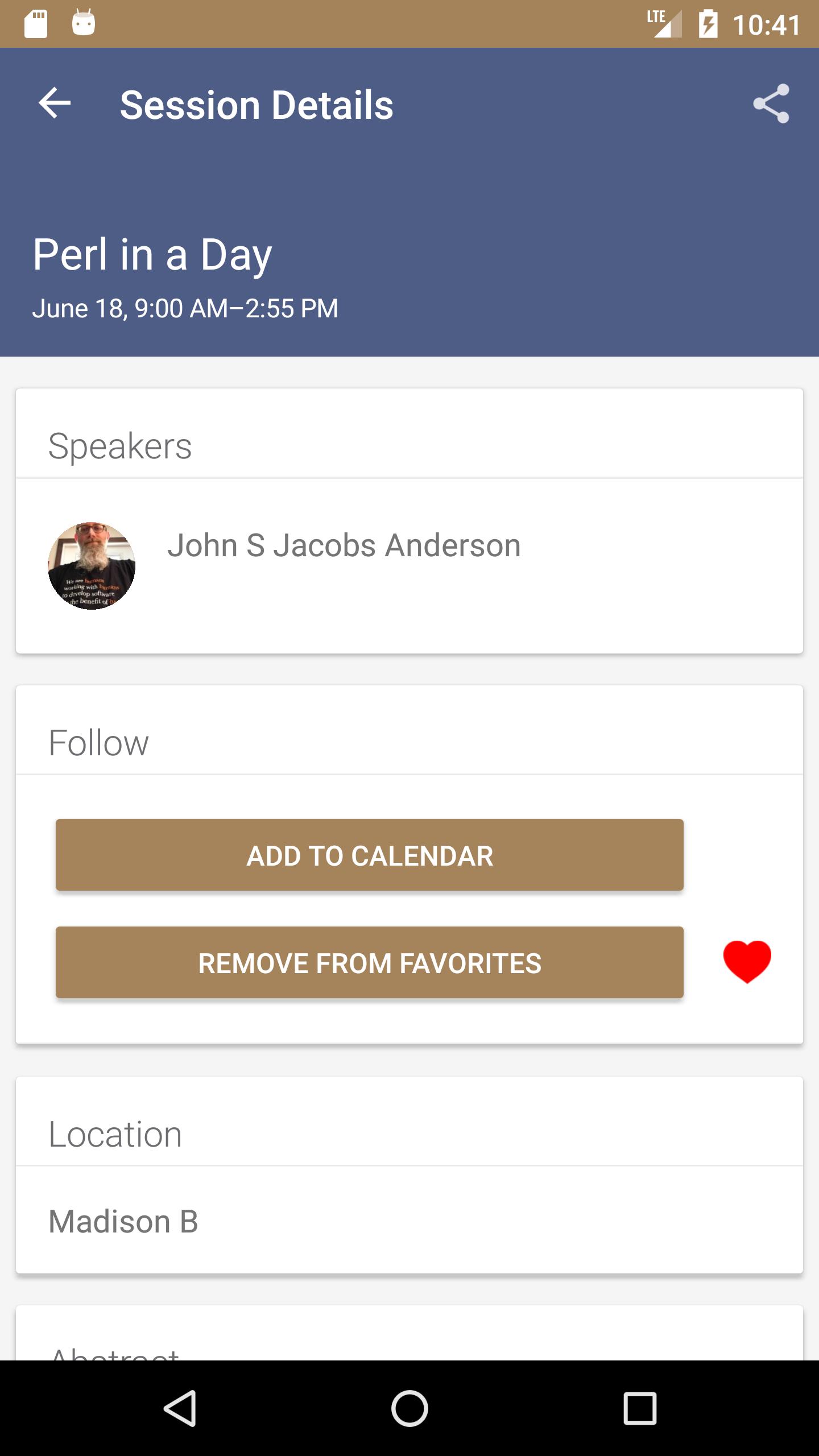Share this session
This screenshot has height=1456, width=819.
coord(771,104)
